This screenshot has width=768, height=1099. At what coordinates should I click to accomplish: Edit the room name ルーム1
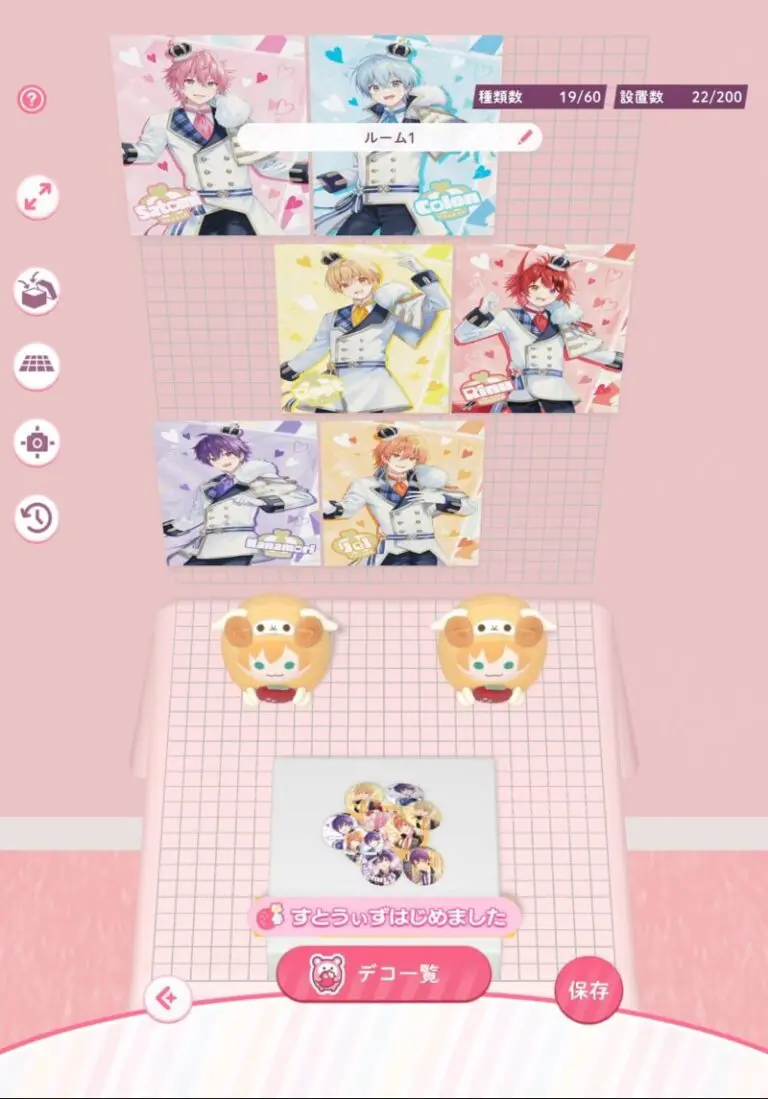click(524, 139)
